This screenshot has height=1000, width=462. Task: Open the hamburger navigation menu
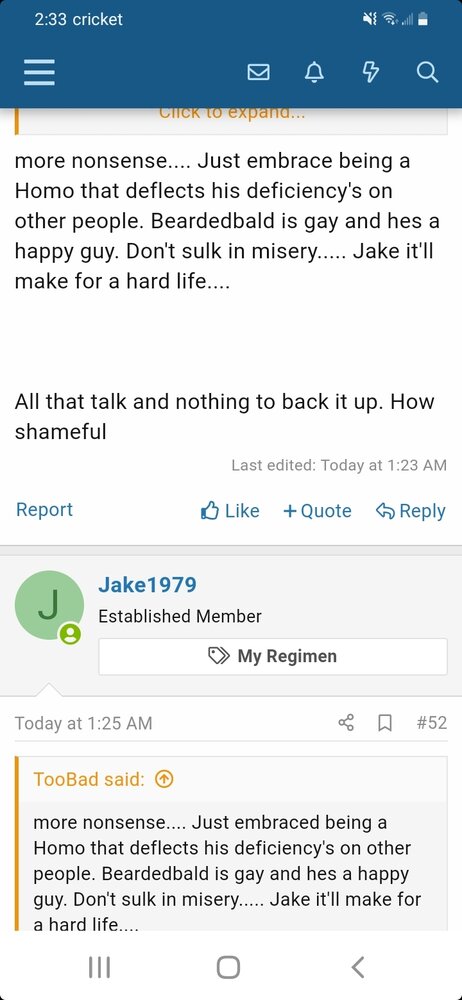point(39,73)
